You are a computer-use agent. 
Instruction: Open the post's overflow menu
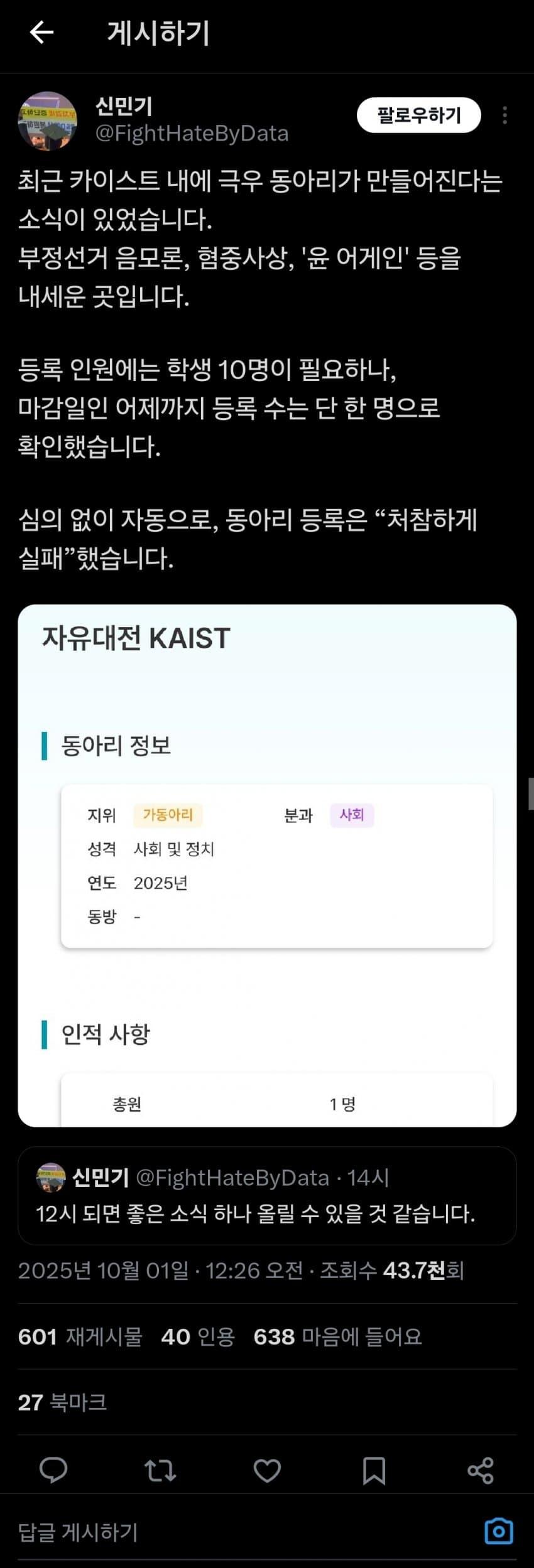[505, 115]
